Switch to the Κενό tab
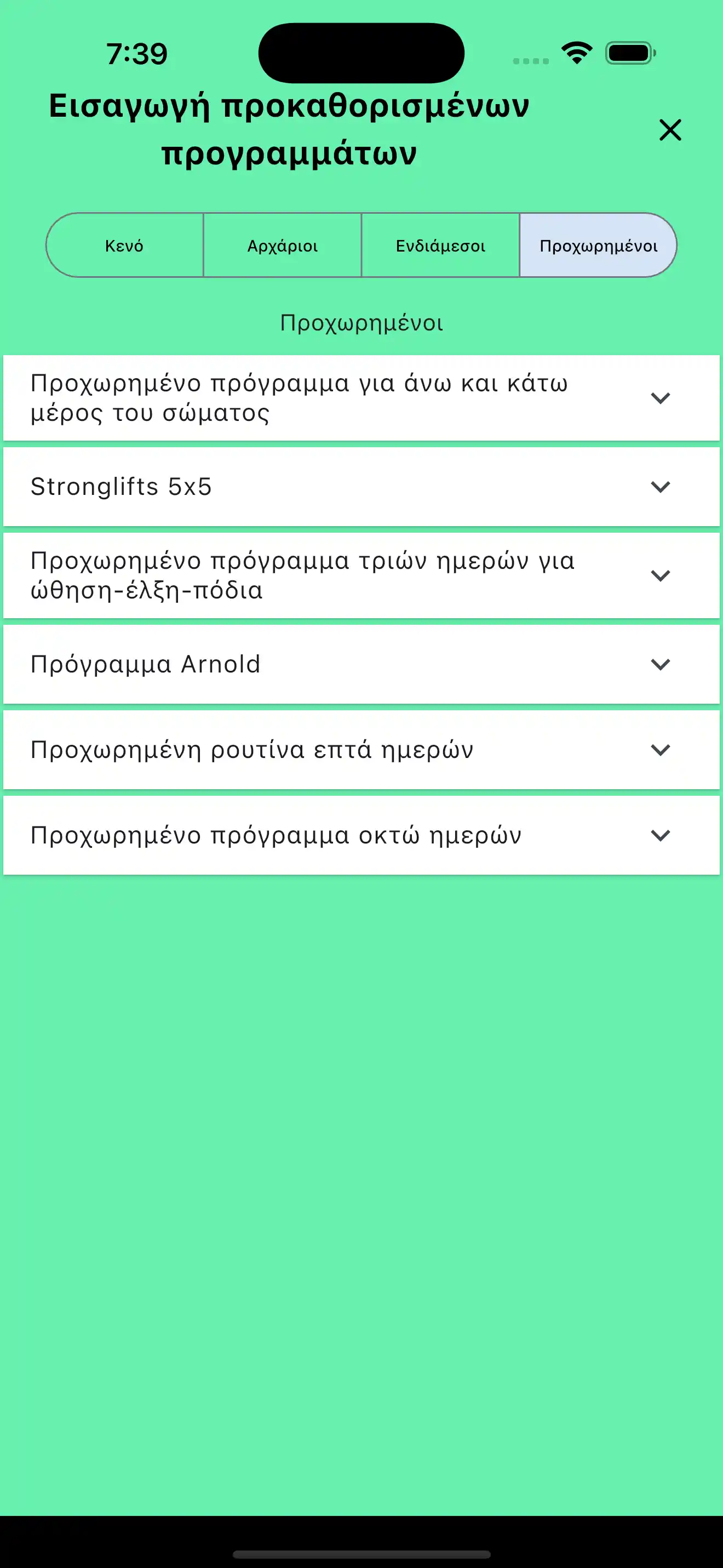The height and width of the screenshot is (1568, 723). pos(124,246)
